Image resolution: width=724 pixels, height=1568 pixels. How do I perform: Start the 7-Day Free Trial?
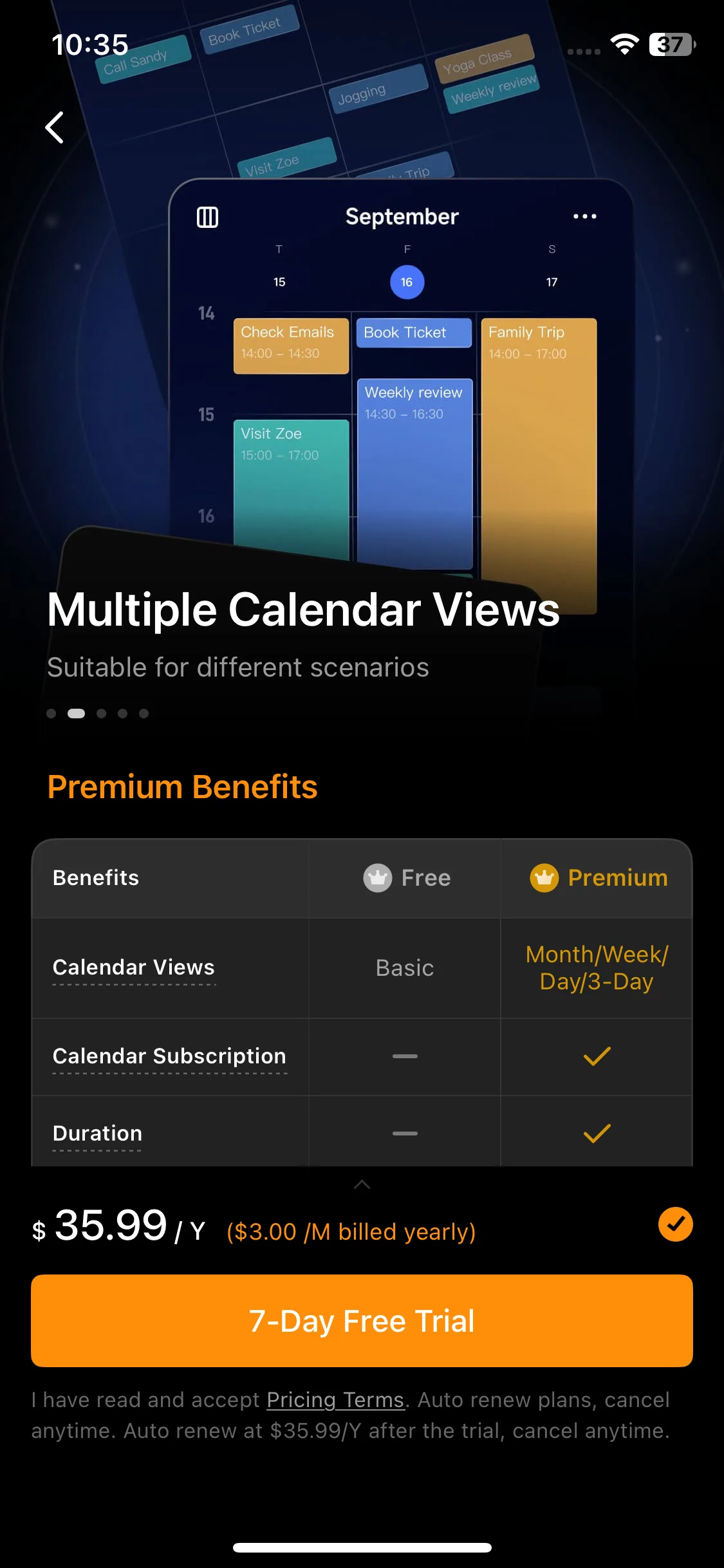[362, 1321]
